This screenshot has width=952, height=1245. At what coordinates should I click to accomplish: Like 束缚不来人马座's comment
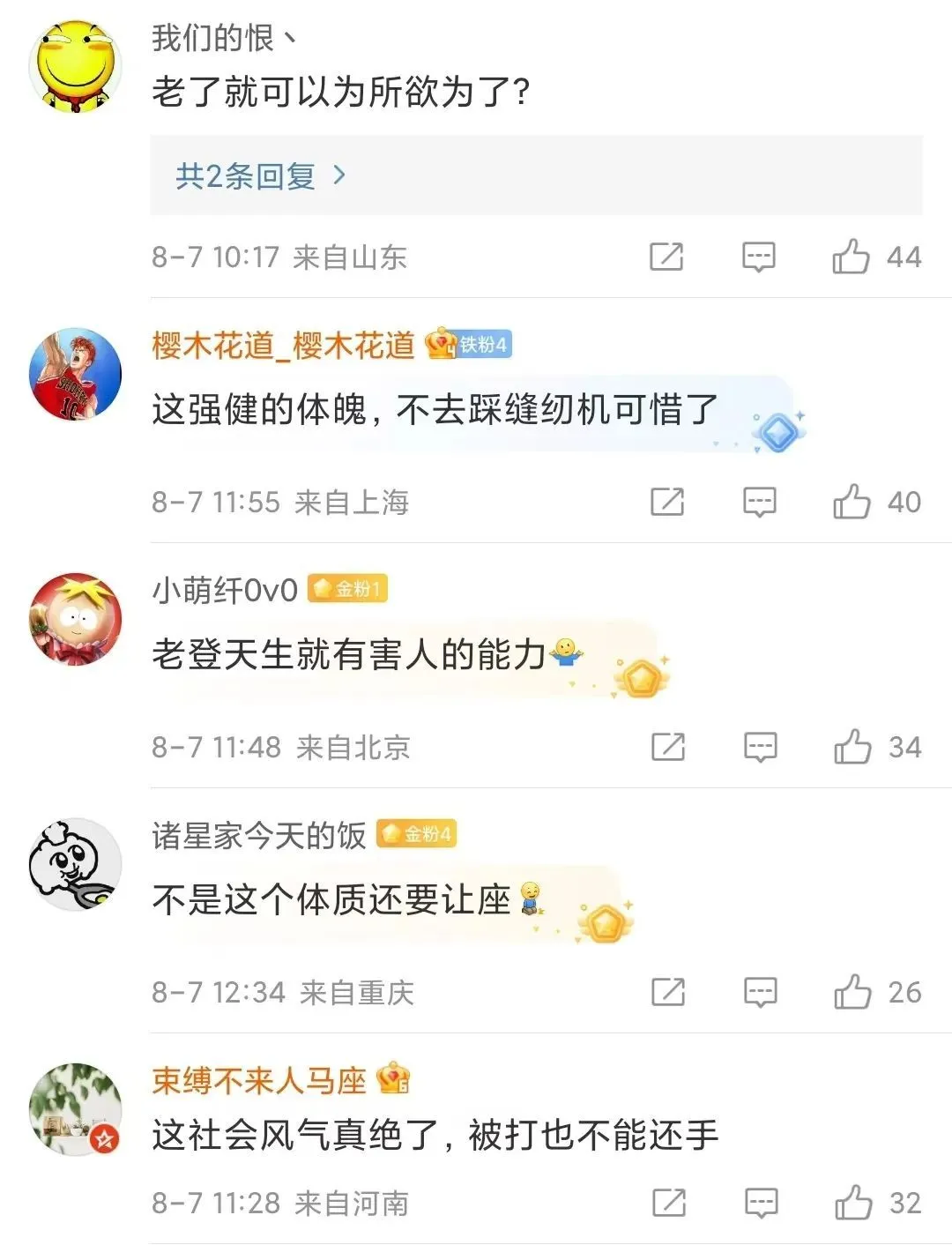click(x=853, y=1203)
